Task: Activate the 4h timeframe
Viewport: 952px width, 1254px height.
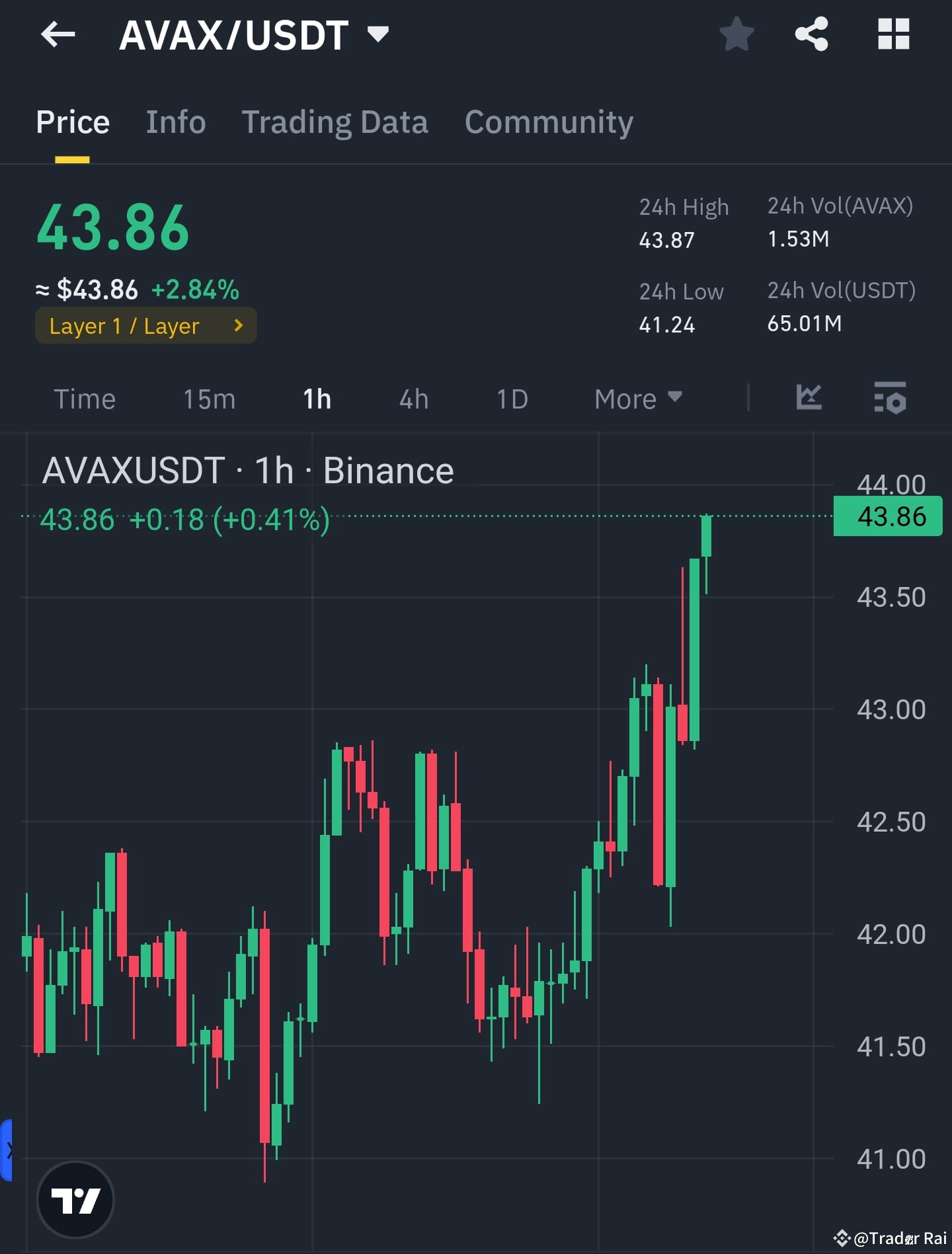Action: point(412,399)
